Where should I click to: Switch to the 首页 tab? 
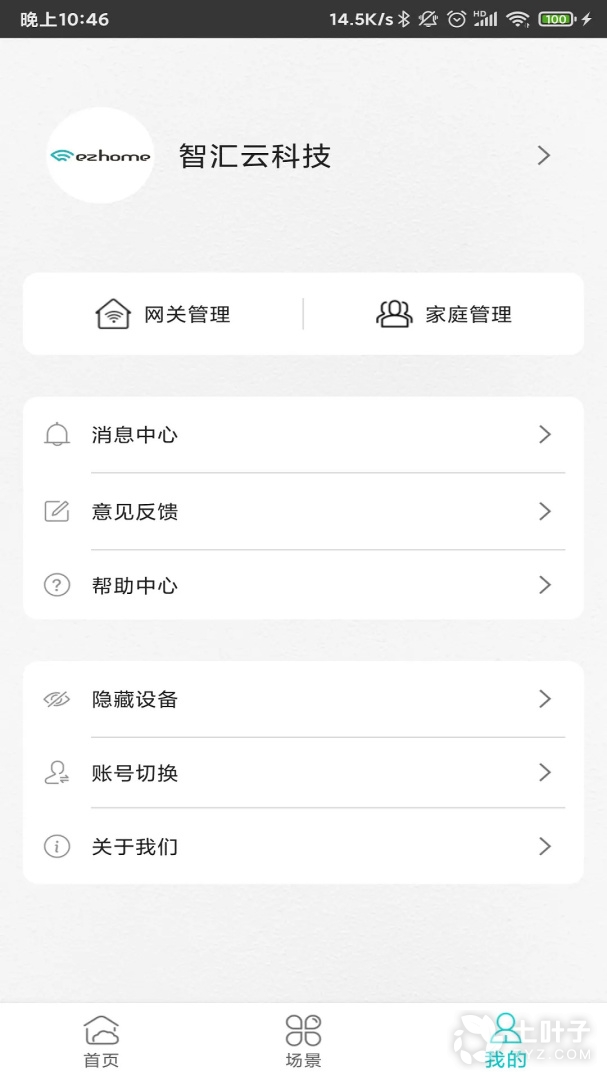(101, 1041)
